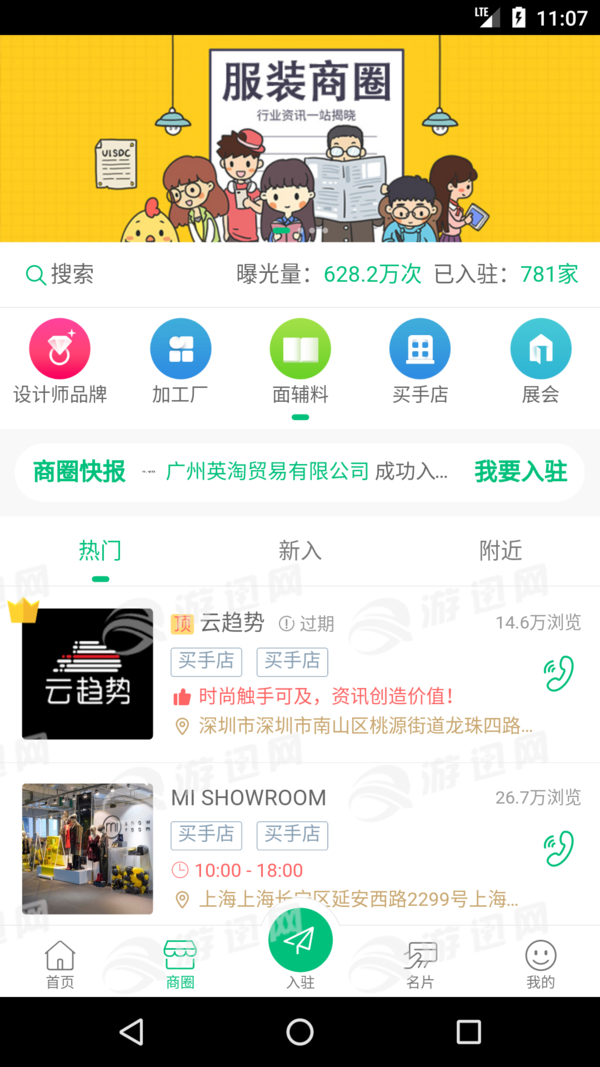Viewport: 600px width, 1067px height.
Task: Call MI SHOWROOM via the phone icon
Action: (558, 848)
